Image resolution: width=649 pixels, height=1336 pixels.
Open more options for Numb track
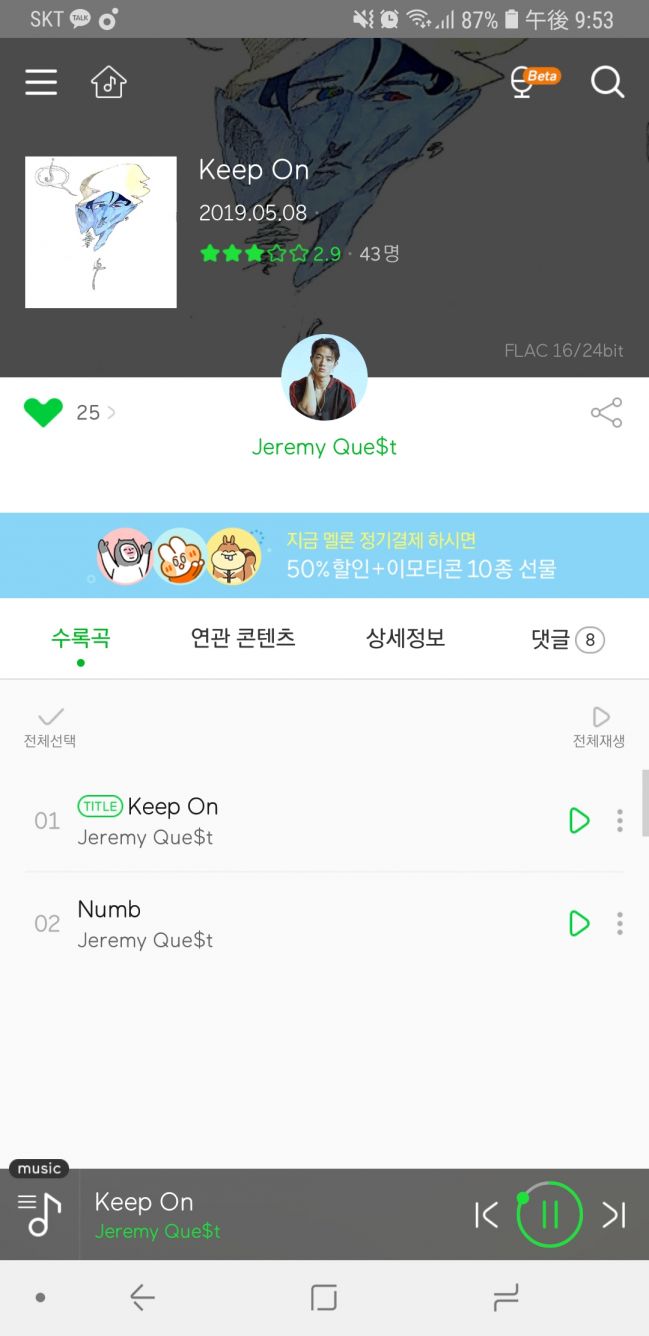(620, 923)
